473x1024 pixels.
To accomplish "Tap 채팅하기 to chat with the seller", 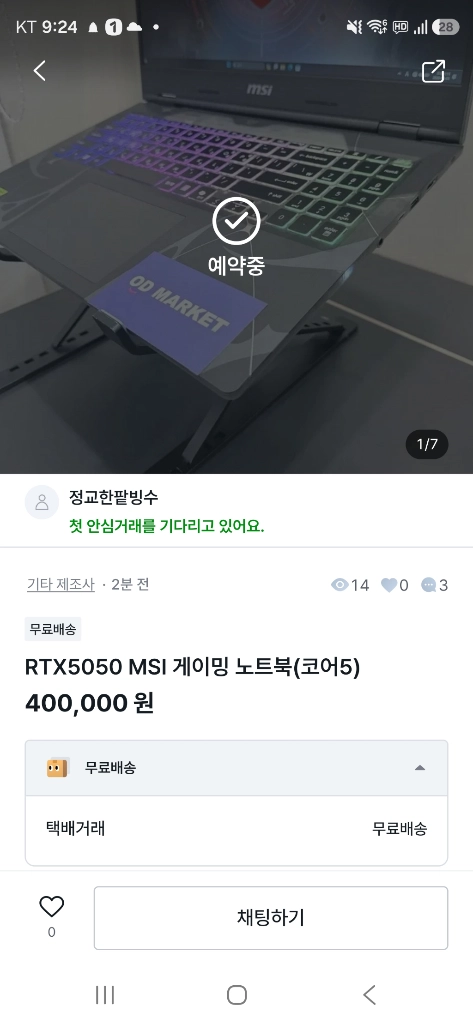I will (270, 918).
